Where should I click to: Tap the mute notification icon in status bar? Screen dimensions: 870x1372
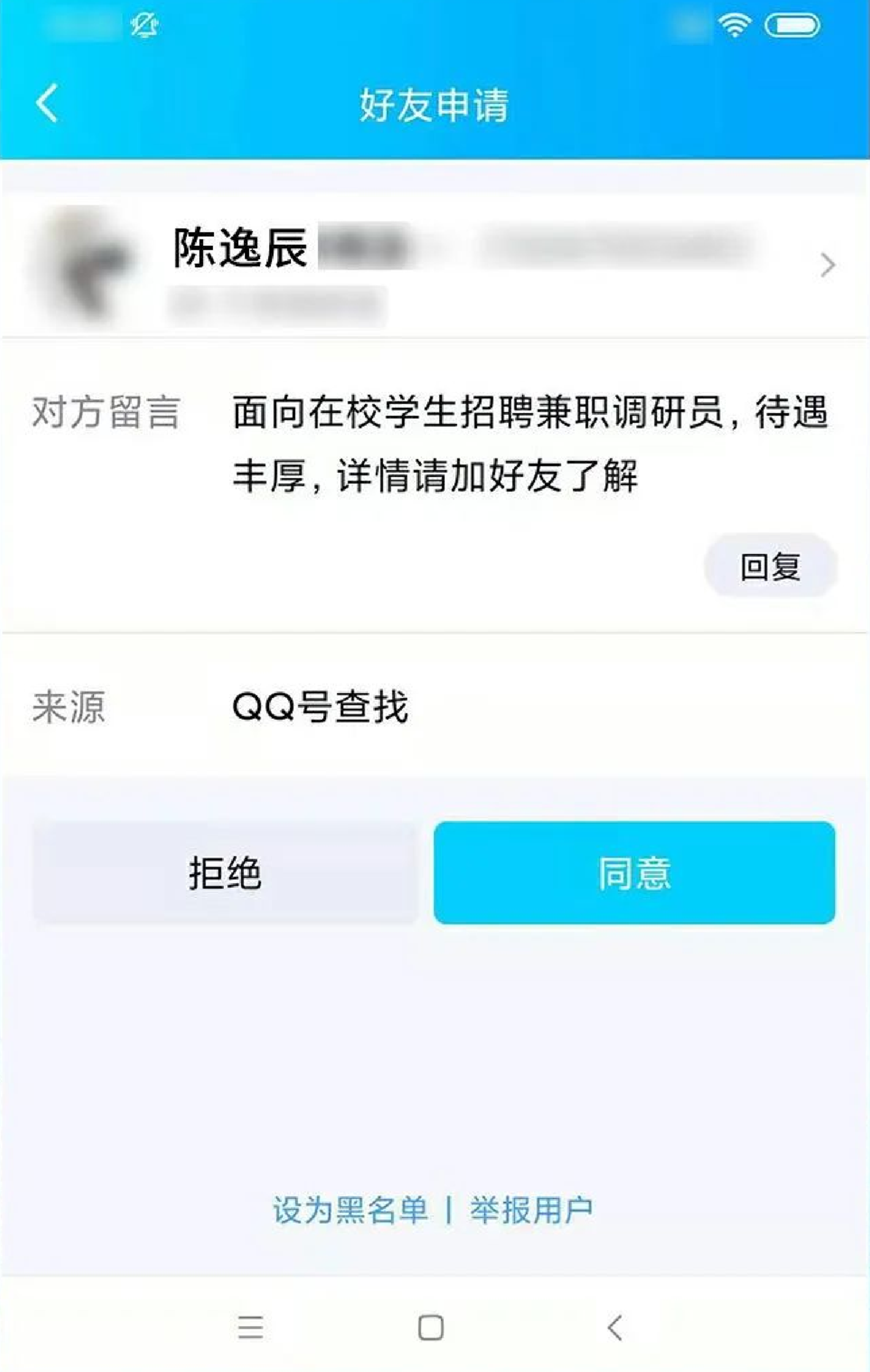(x=146, y=24)
